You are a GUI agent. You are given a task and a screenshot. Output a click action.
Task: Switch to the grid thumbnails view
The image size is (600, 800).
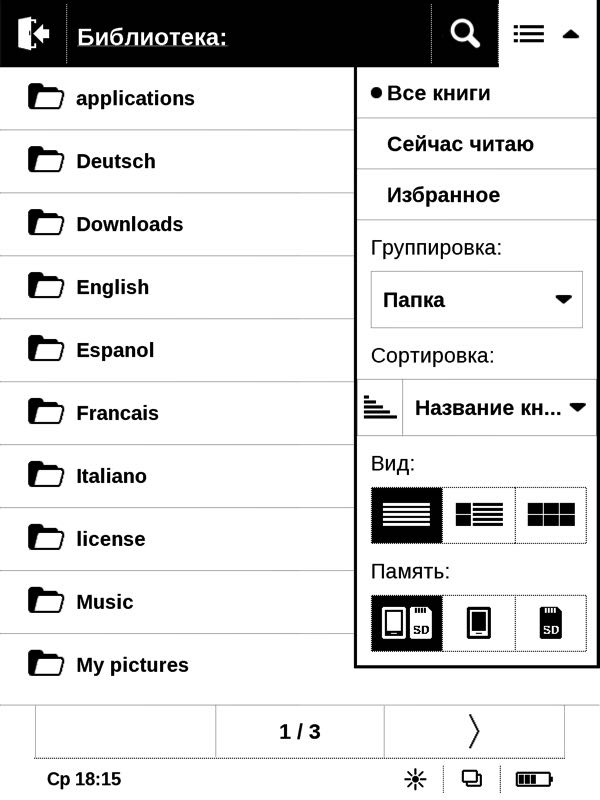(x=551, y=515)
